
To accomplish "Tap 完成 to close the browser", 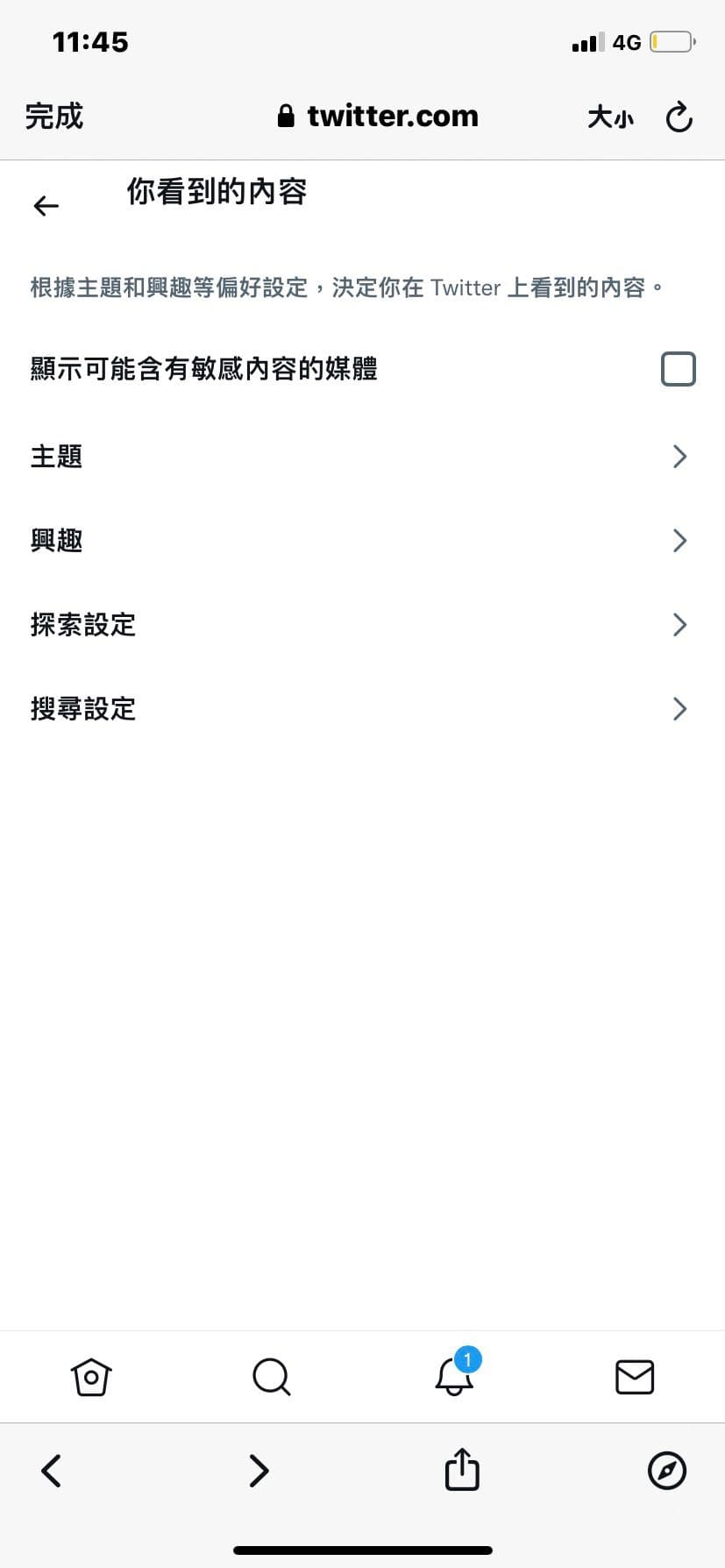I will coord(54,117).
